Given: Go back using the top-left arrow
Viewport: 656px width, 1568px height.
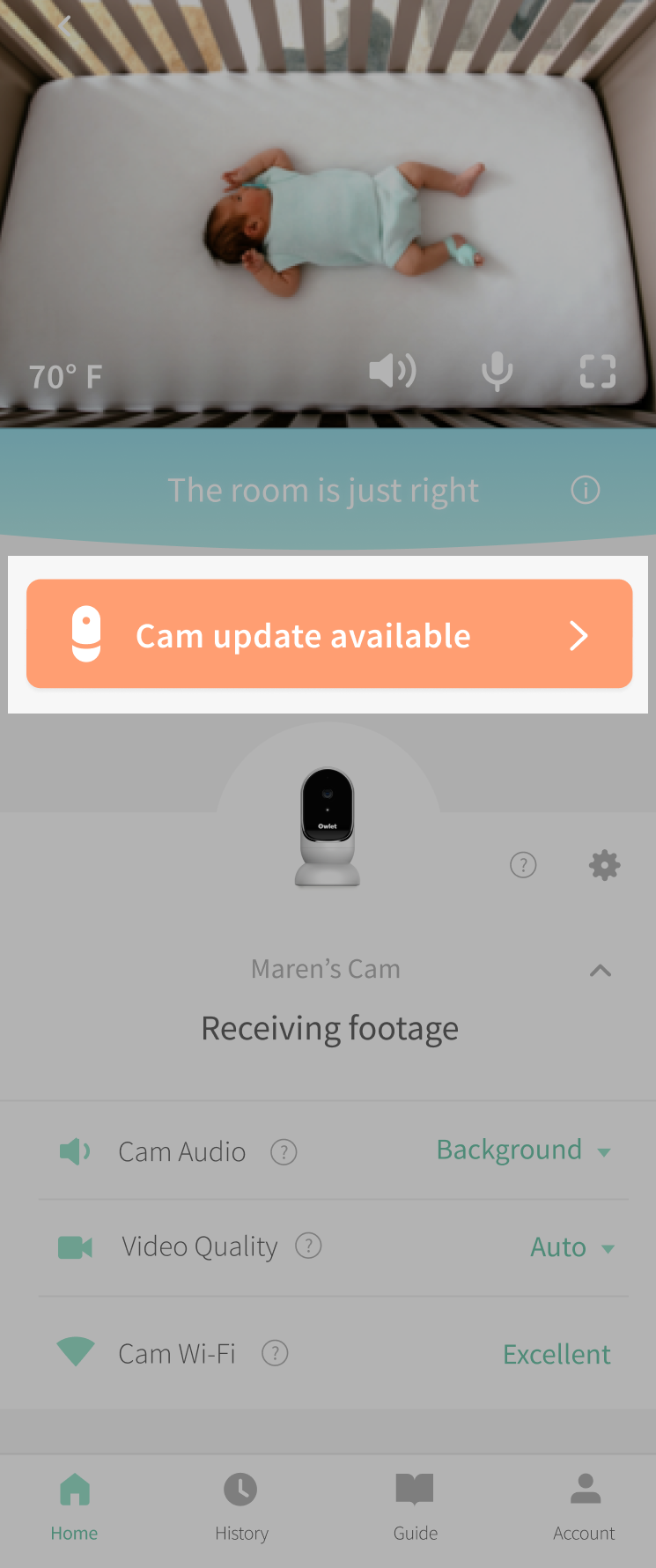Looking at the screenshot, I should tap(64, 24).
